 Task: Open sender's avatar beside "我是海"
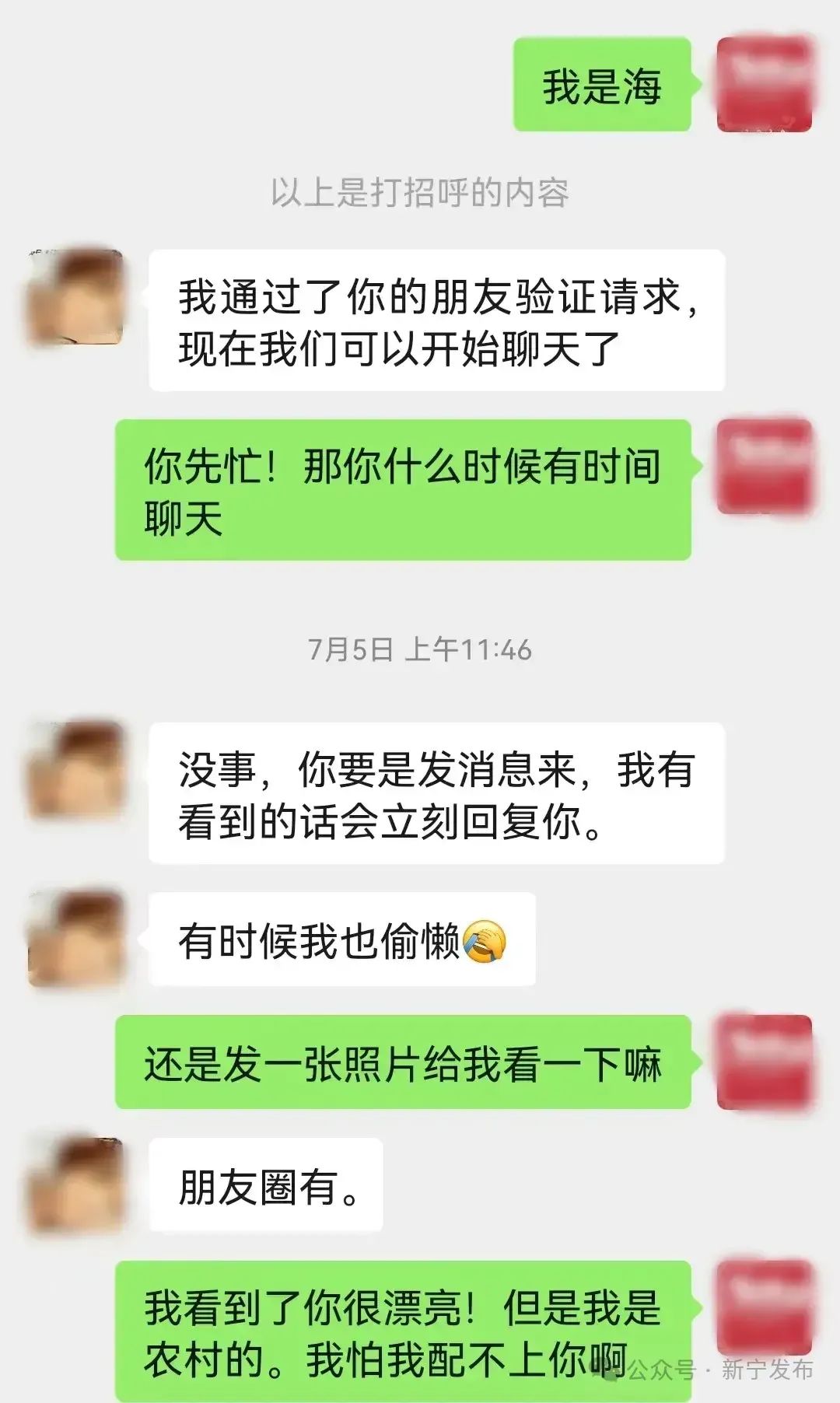click(x=765, y=85)
